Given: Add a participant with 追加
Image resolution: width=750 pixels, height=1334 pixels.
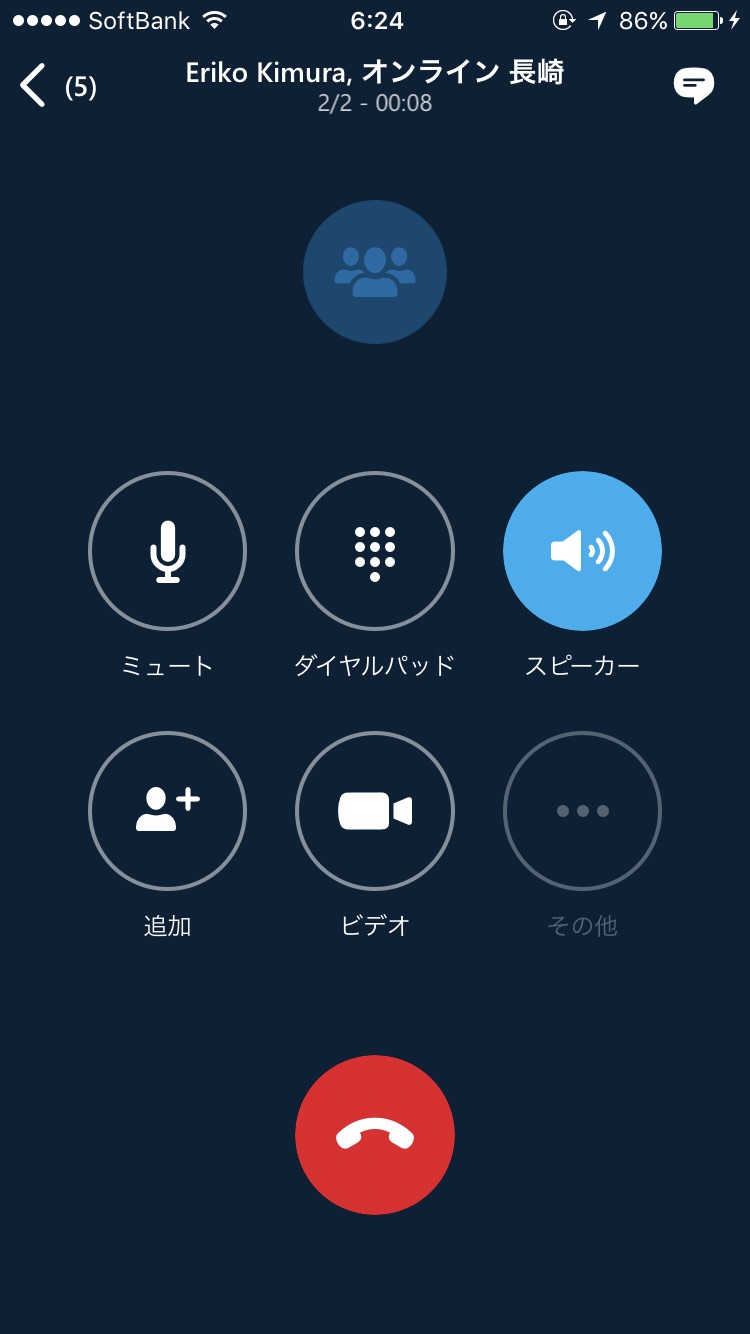Looking at the screenshot, I should (167, 811).
